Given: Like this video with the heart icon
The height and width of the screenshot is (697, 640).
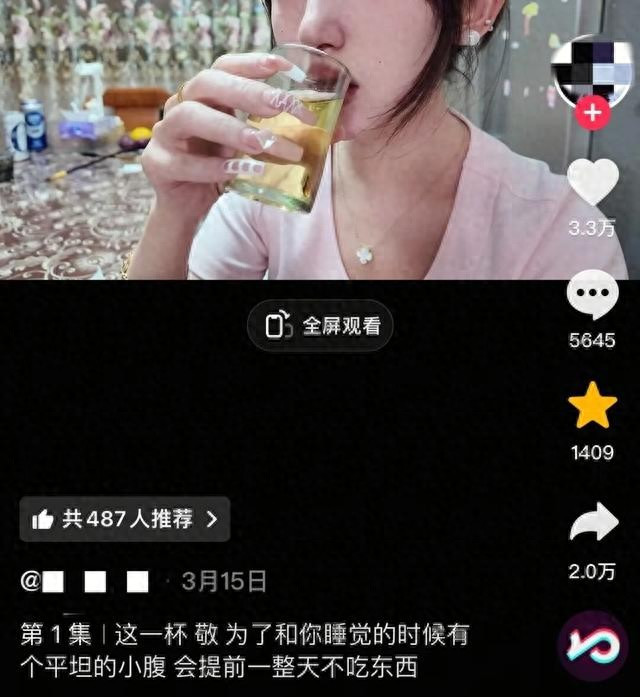Looking at the screenshot, I should (x=593, y=182).
